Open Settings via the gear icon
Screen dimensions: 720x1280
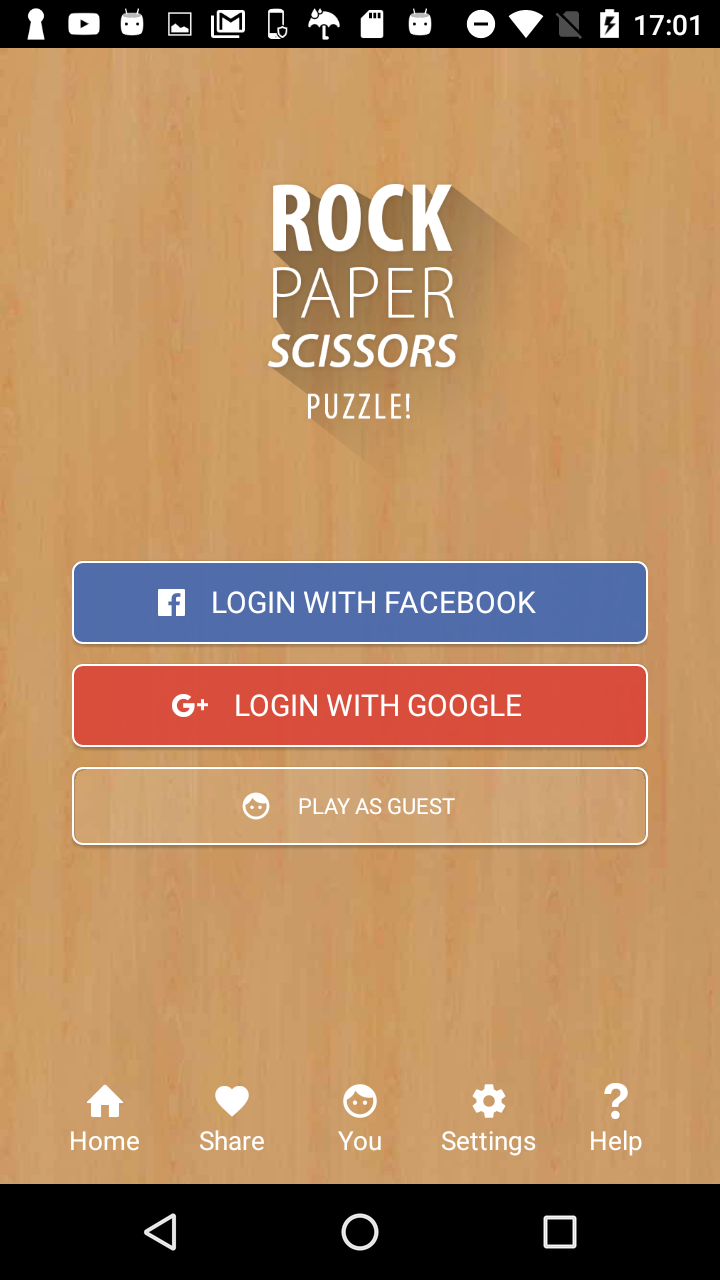pyautogui.click(x=488, y=1101)
